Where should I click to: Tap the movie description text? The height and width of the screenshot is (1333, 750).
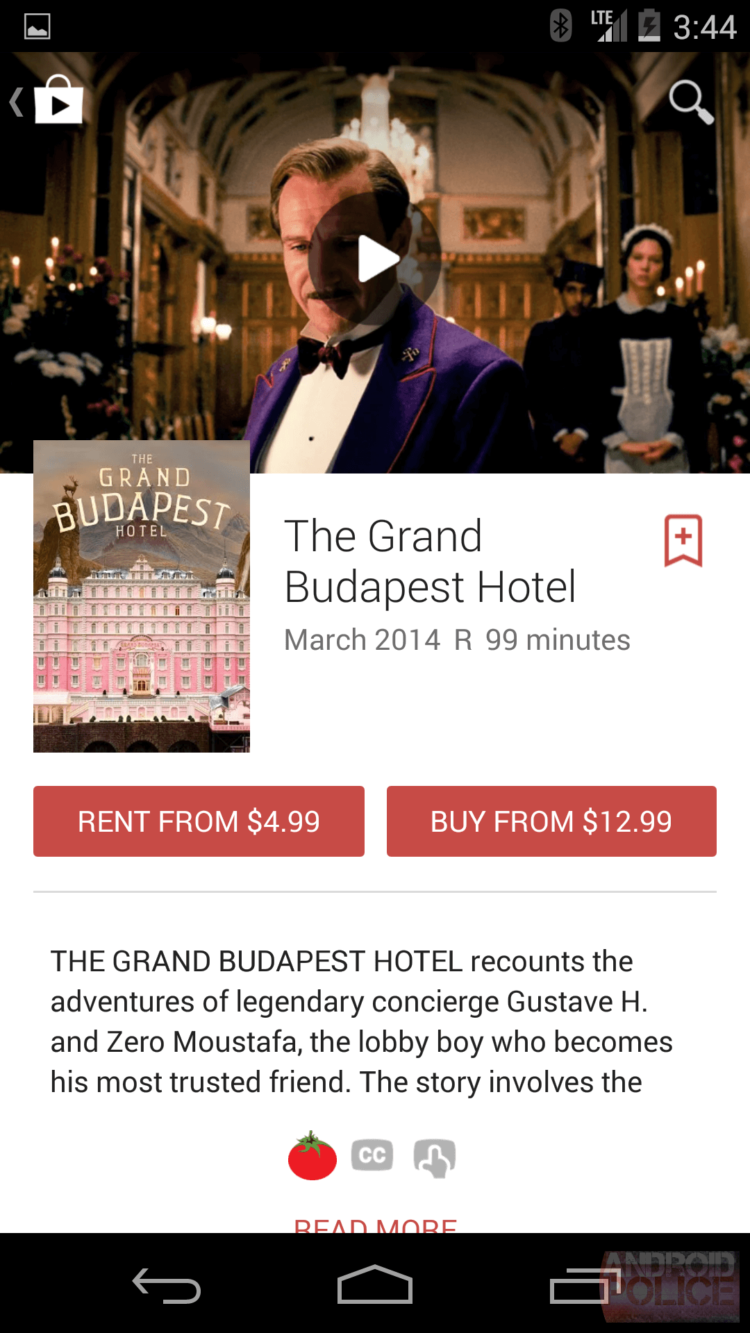coord(360,1020)
